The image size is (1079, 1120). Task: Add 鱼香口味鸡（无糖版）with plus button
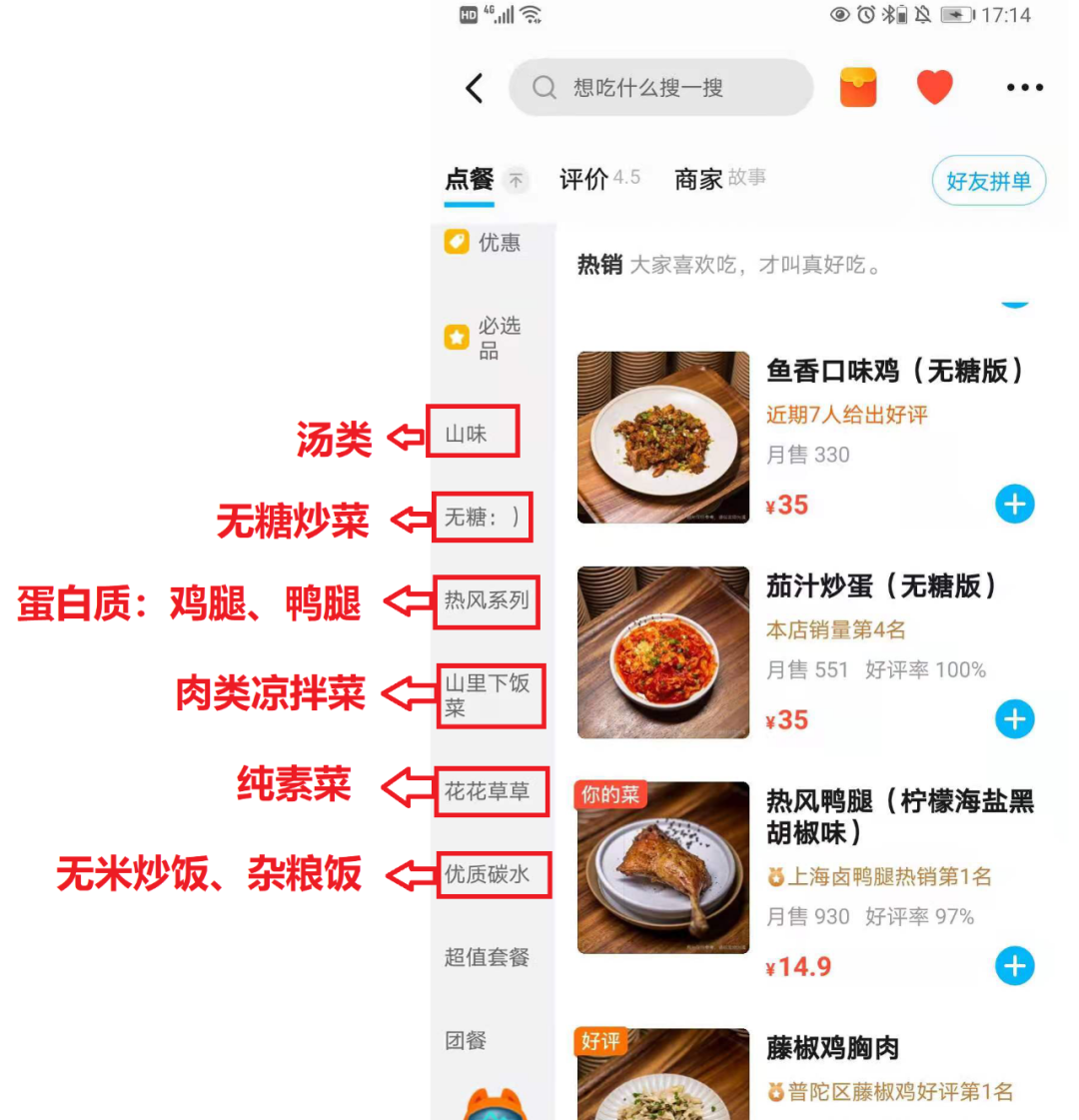point(1015,505)
